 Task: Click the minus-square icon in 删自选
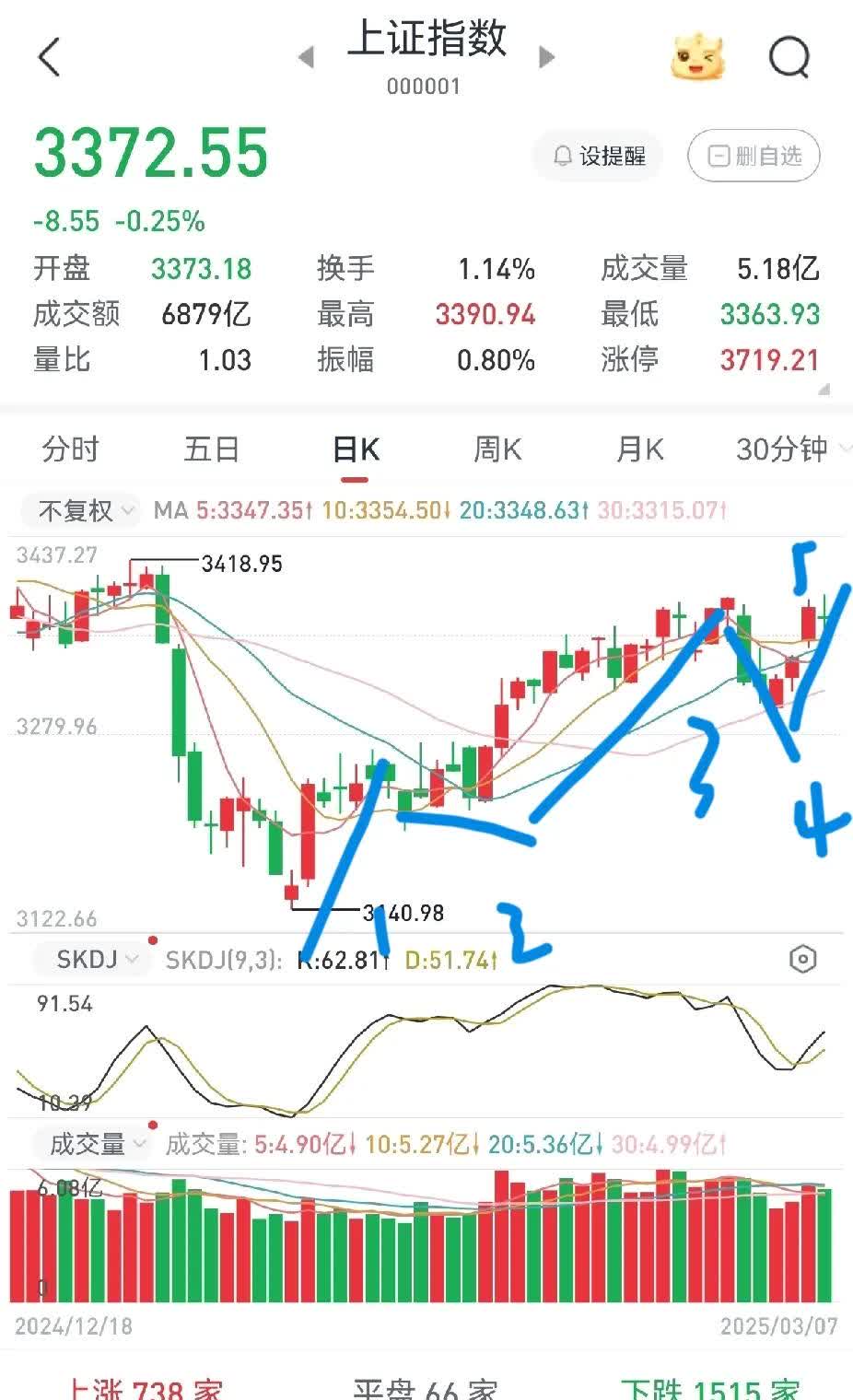click(718, 157)
